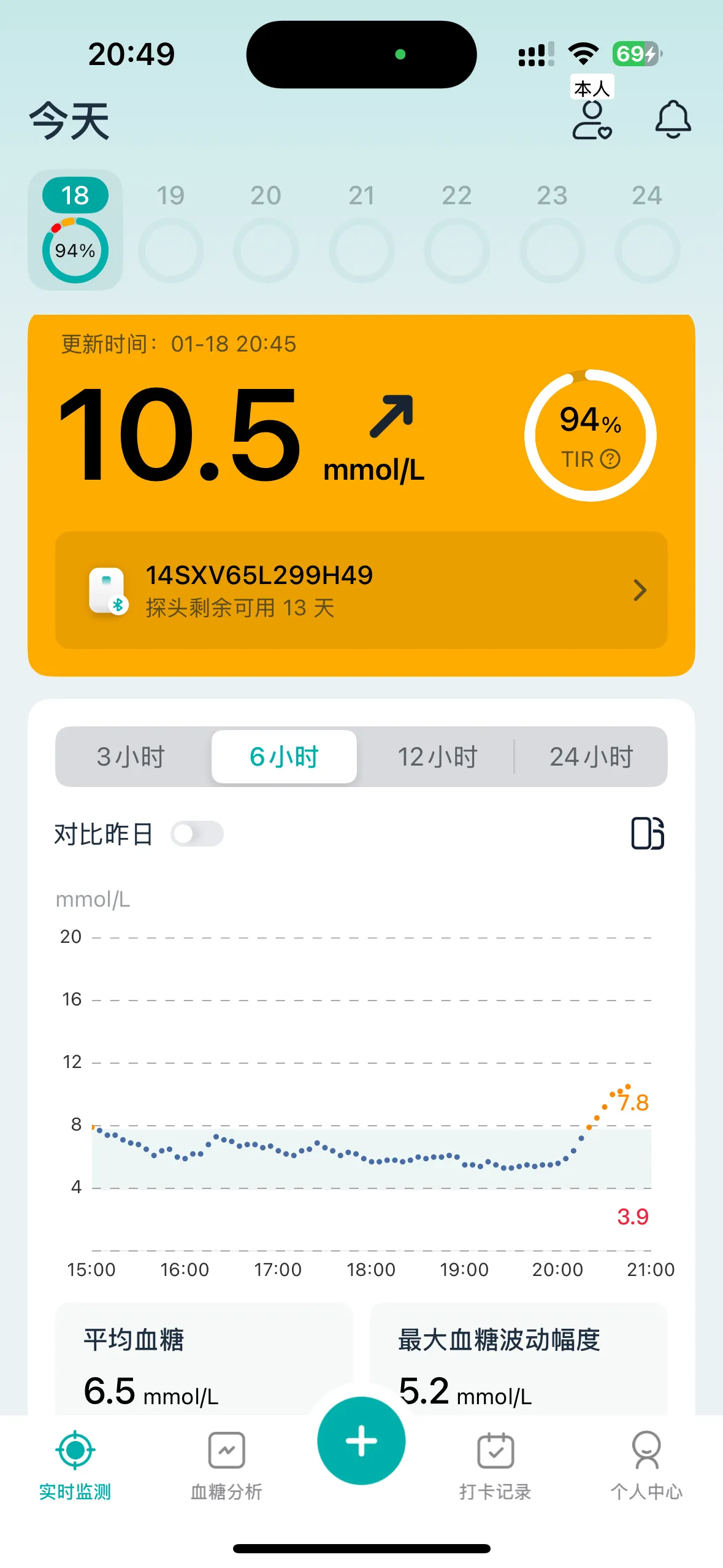Select date 18 in the calendar strip
The image size is (723, 1568).
[x=75, y=230]
